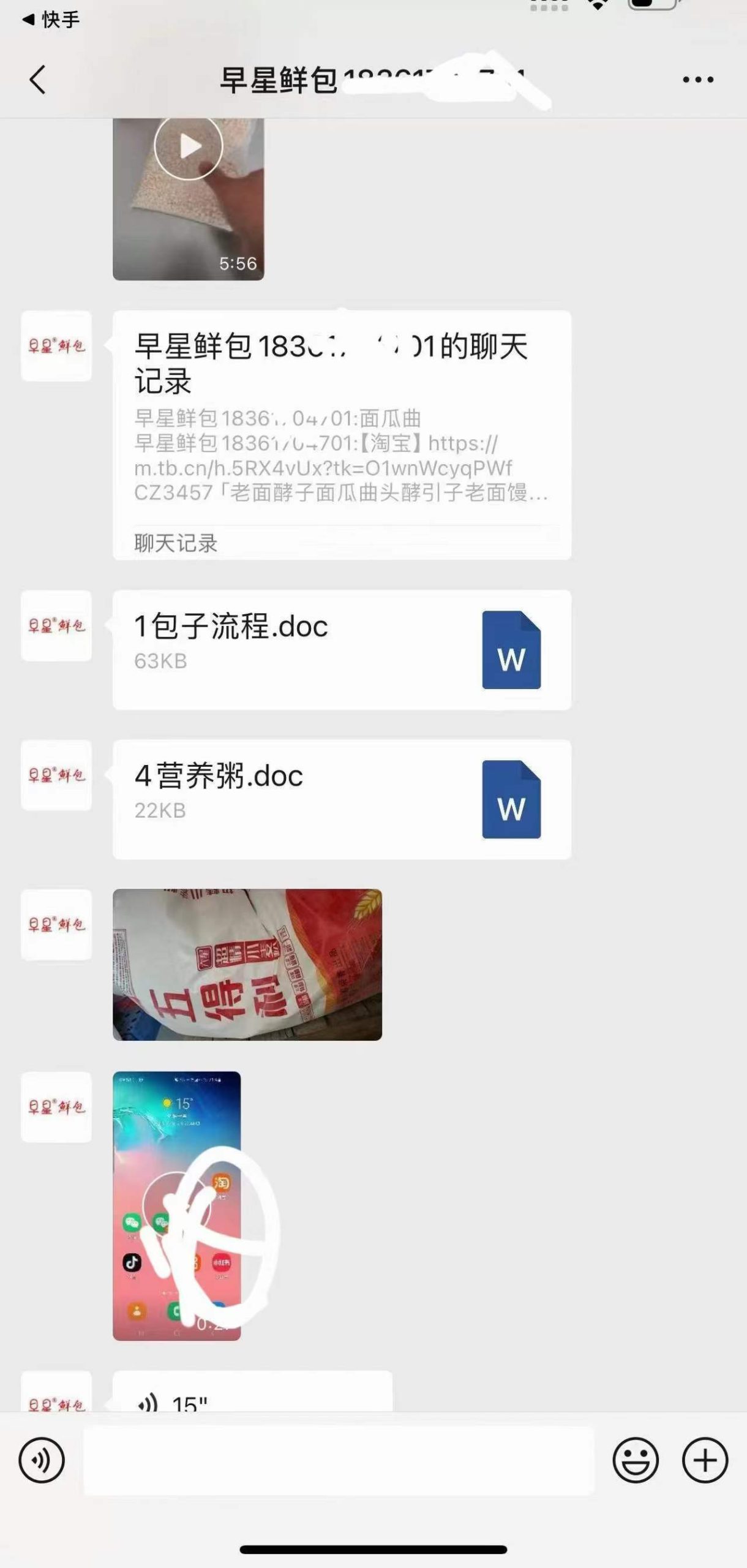Tap 早星鲜包 avatar beside the flour bag photo
This screenshot has width=747, height=1568.
pos(55,925)
